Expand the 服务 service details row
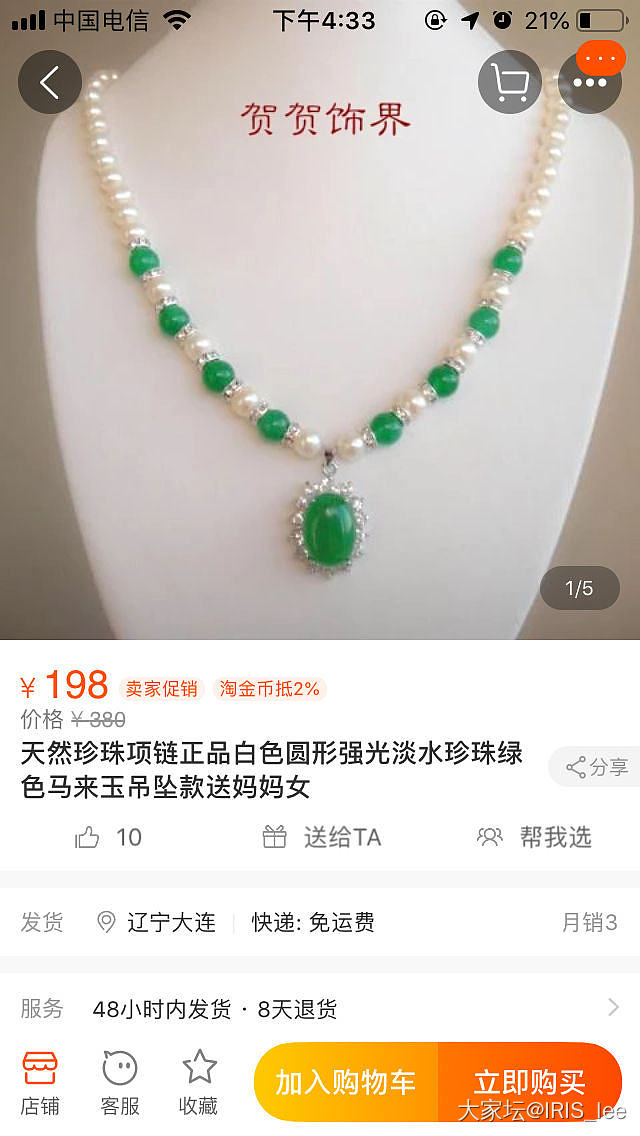The height and width of the screenshot is (1136, 640). pos(320,1008)
